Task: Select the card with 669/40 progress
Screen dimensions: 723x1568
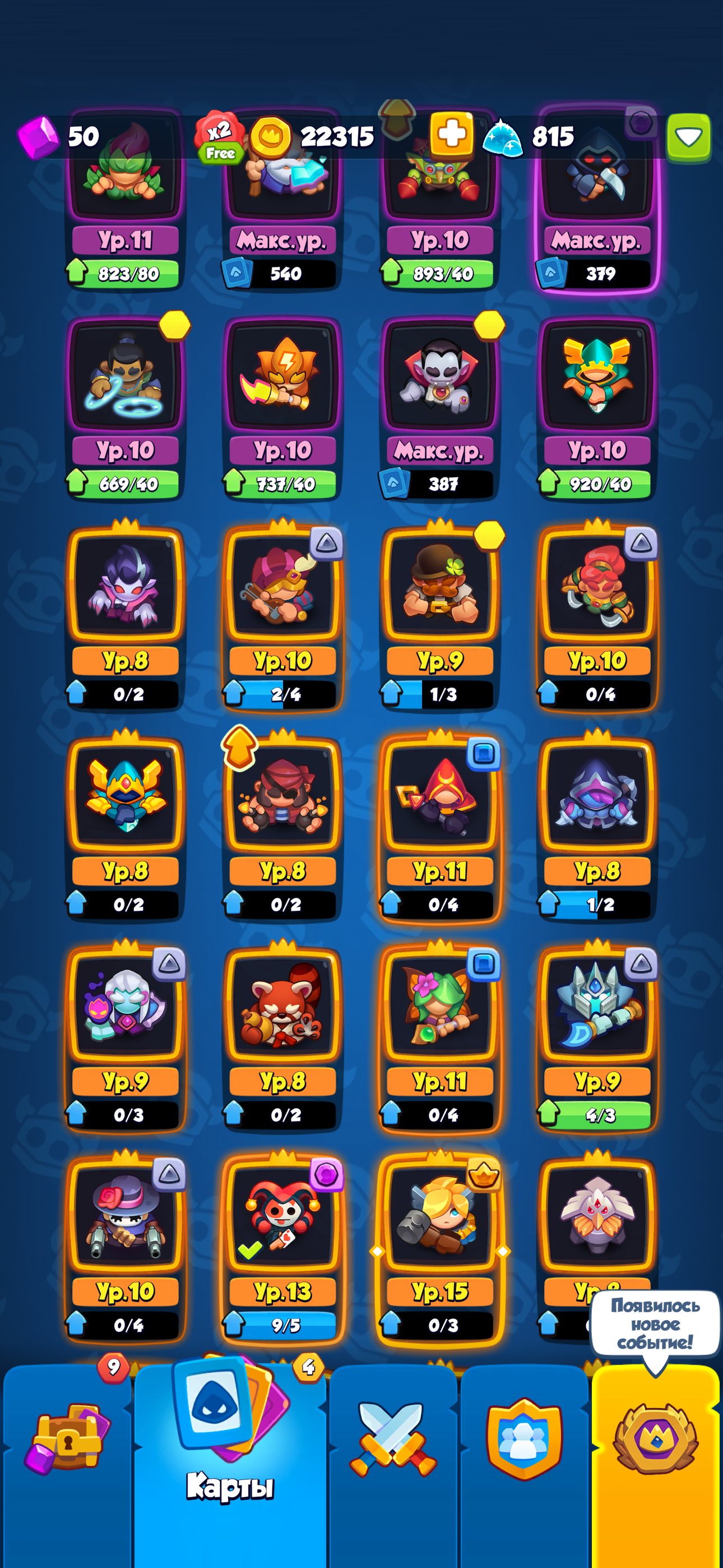Action: pos(126,407)
